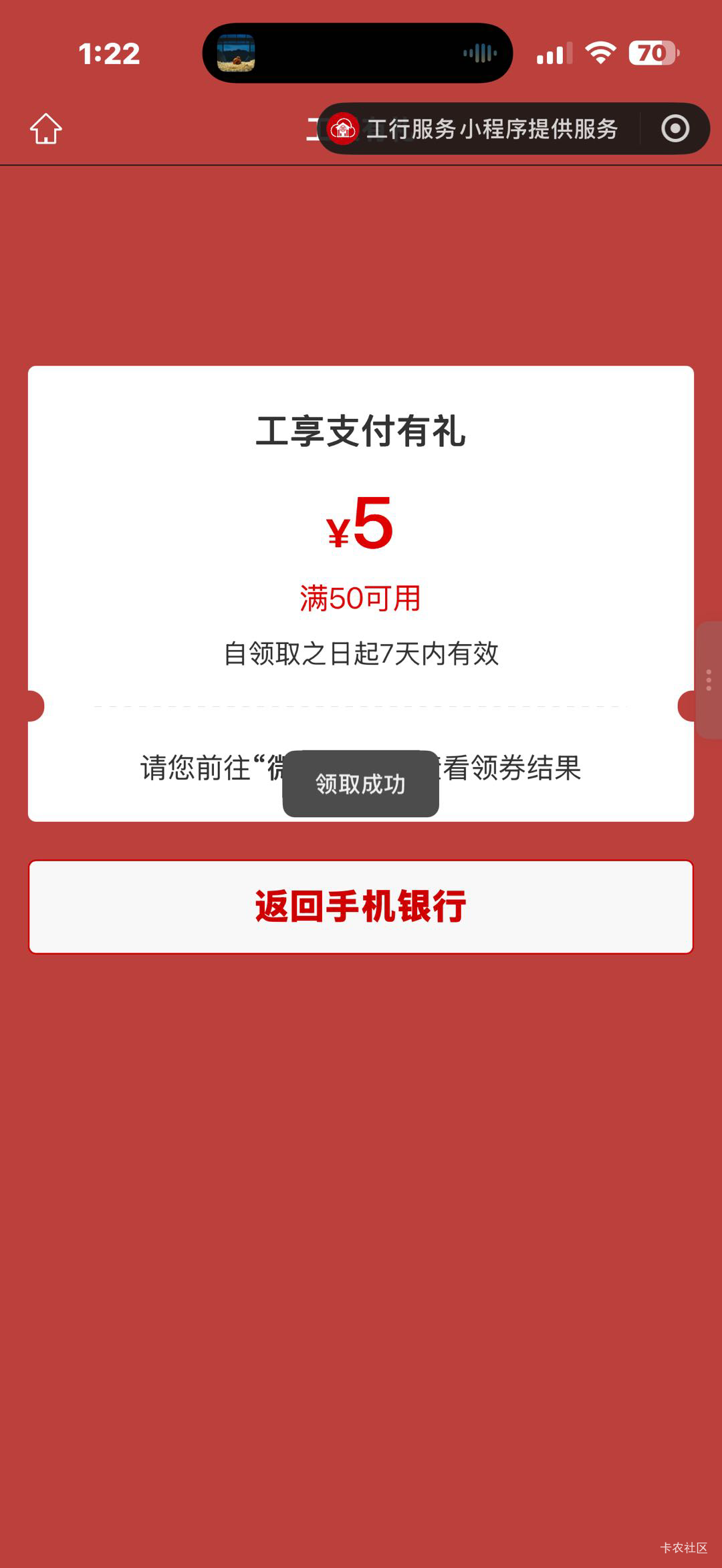The height and width of the screenshot is (1568, 722).
Task: Open the floating side handle with dots
Action: pyautogui.click(x=709, y=679)
